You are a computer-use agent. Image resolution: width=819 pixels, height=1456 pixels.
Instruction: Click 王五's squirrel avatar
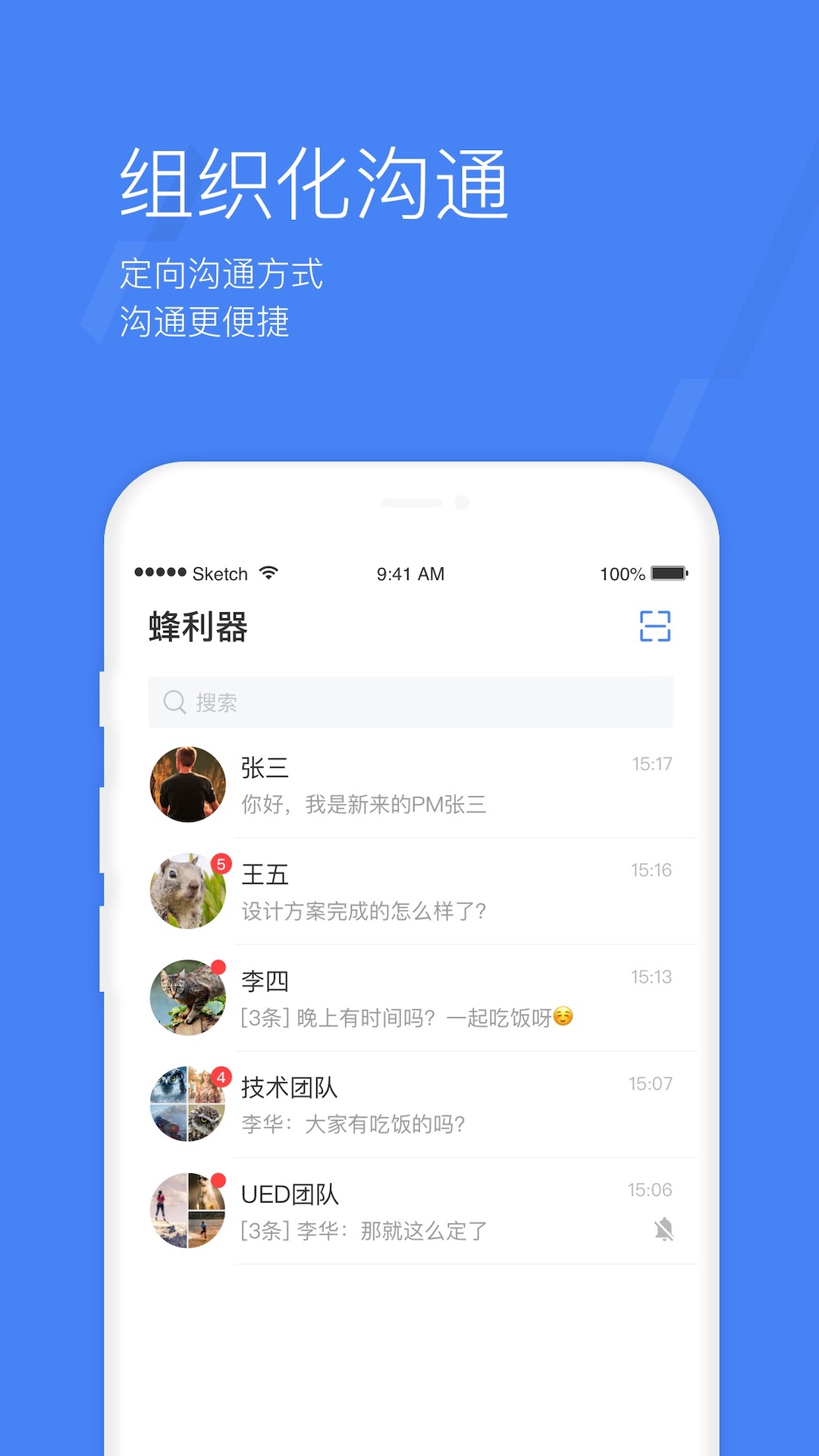[187, 891]
